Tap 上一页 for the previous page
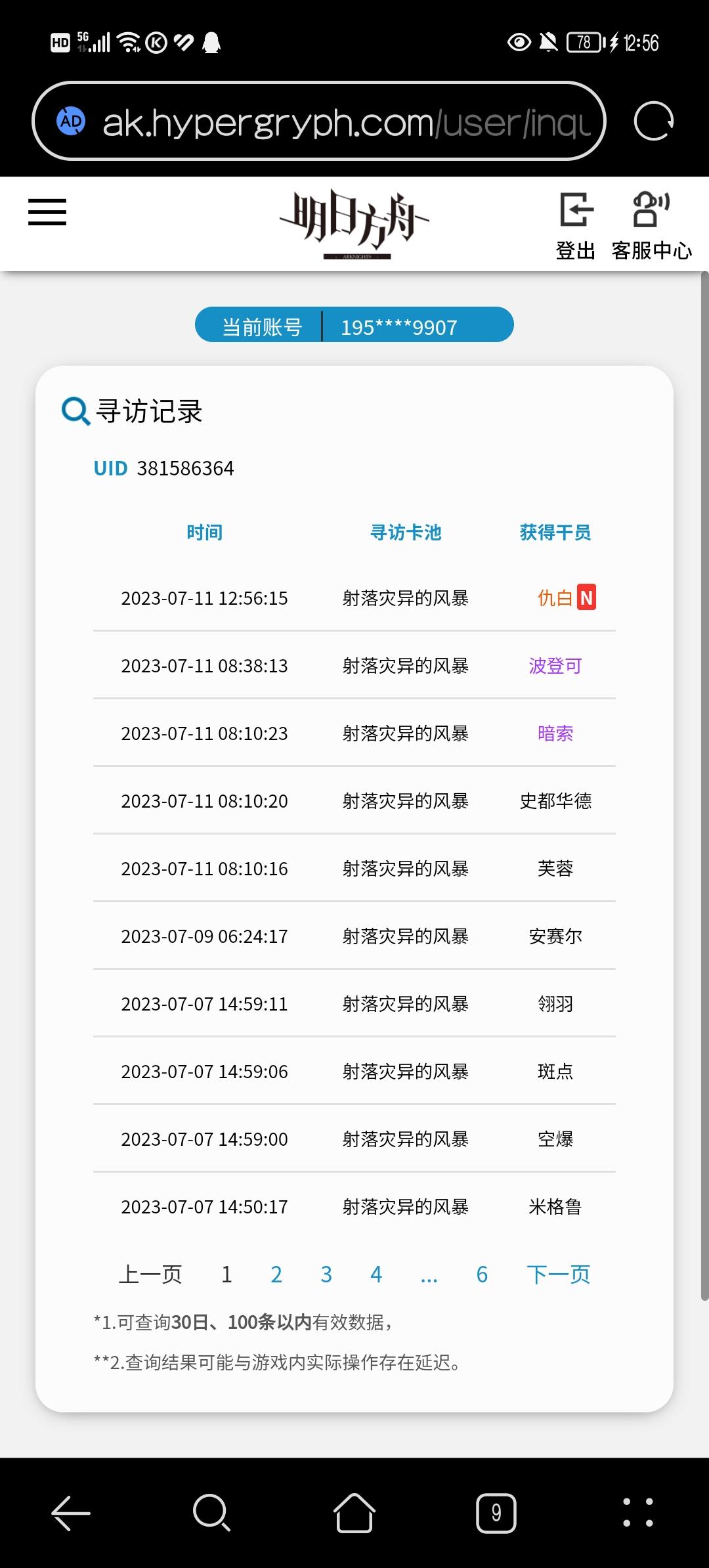The width and height of the screenshot is (709, 1568). (150, 1274)
